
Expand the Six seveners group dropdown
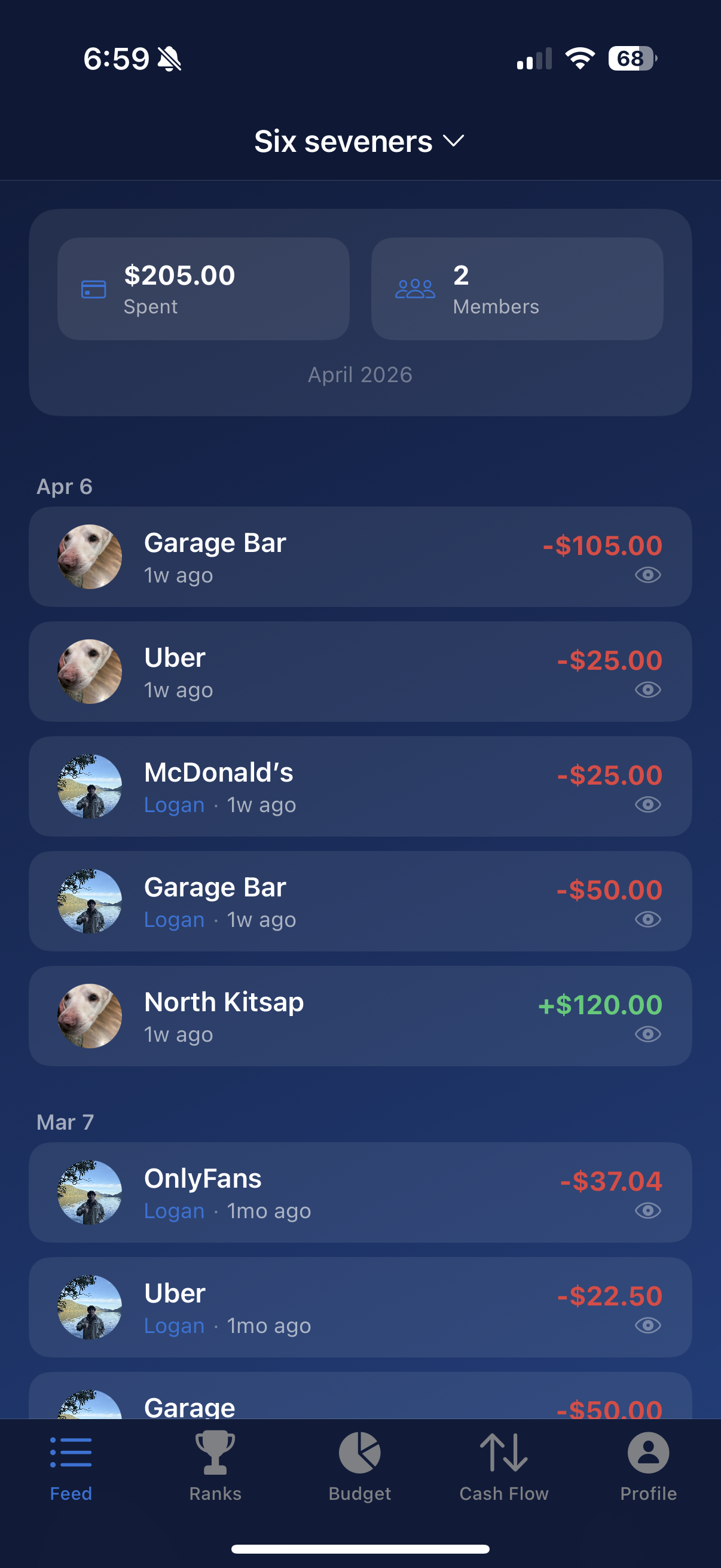[453, 141]
